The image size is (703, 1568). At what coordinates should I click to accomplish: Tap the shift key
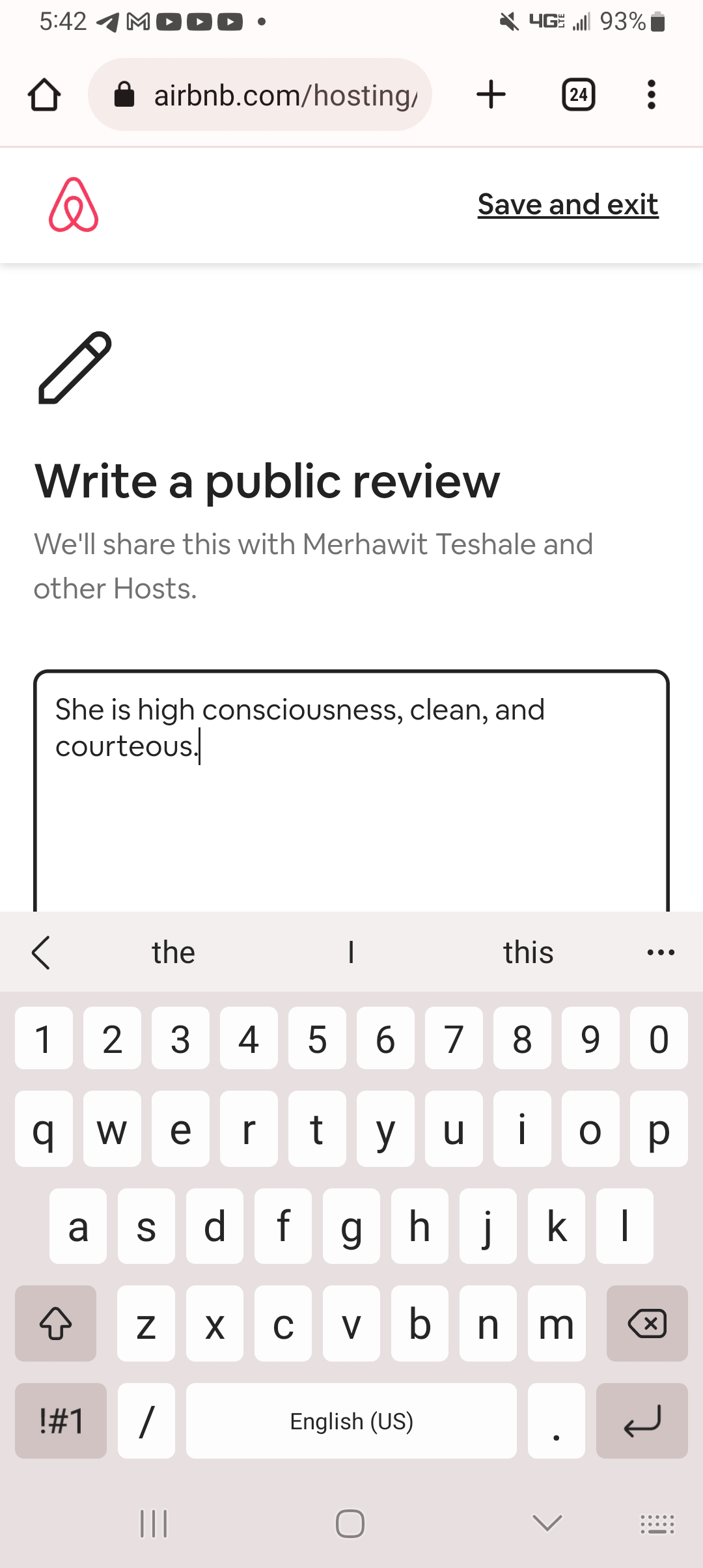56,1323
